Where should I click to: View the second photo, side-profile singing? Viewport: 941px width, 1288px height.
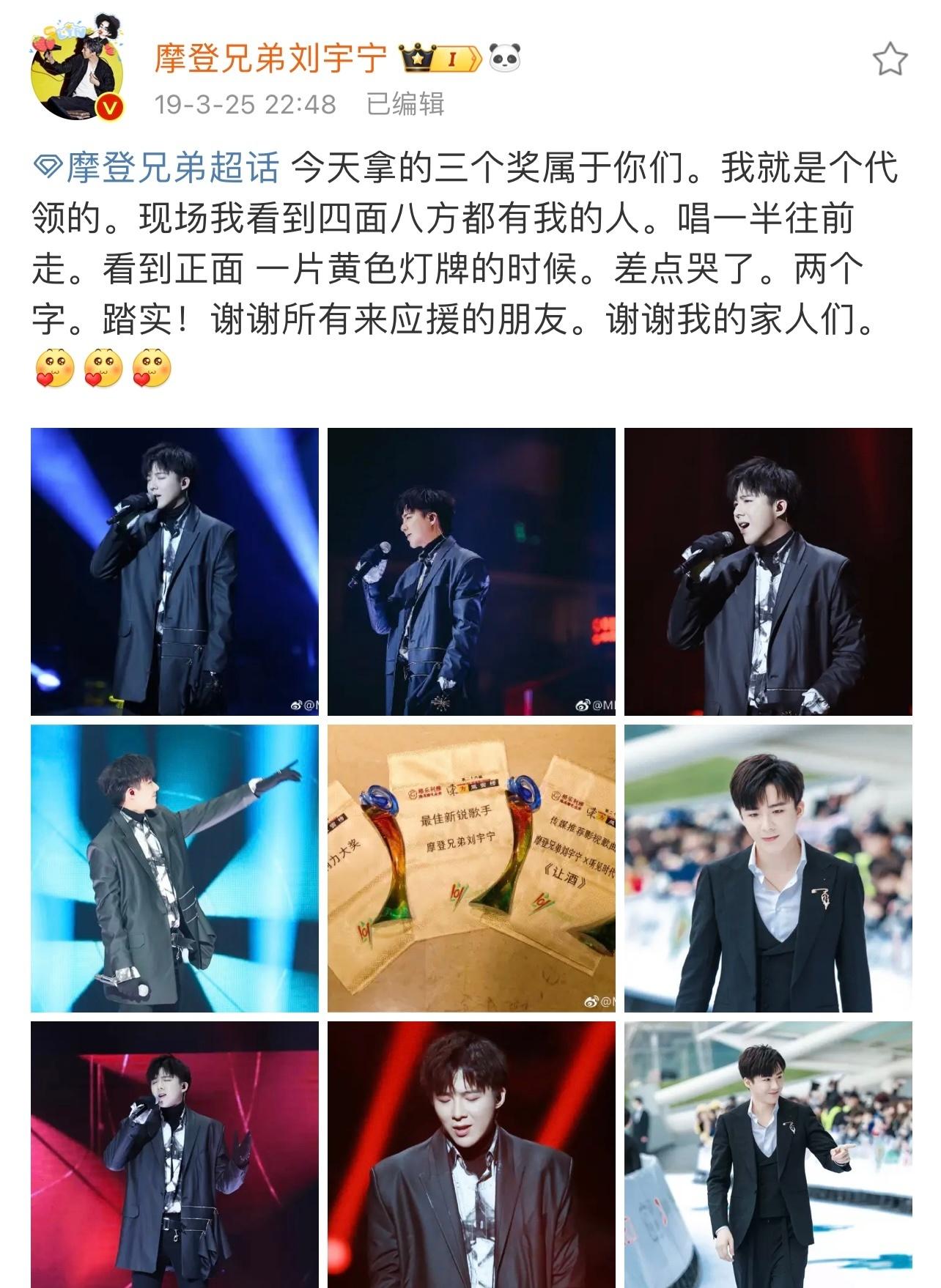point(471,571)
